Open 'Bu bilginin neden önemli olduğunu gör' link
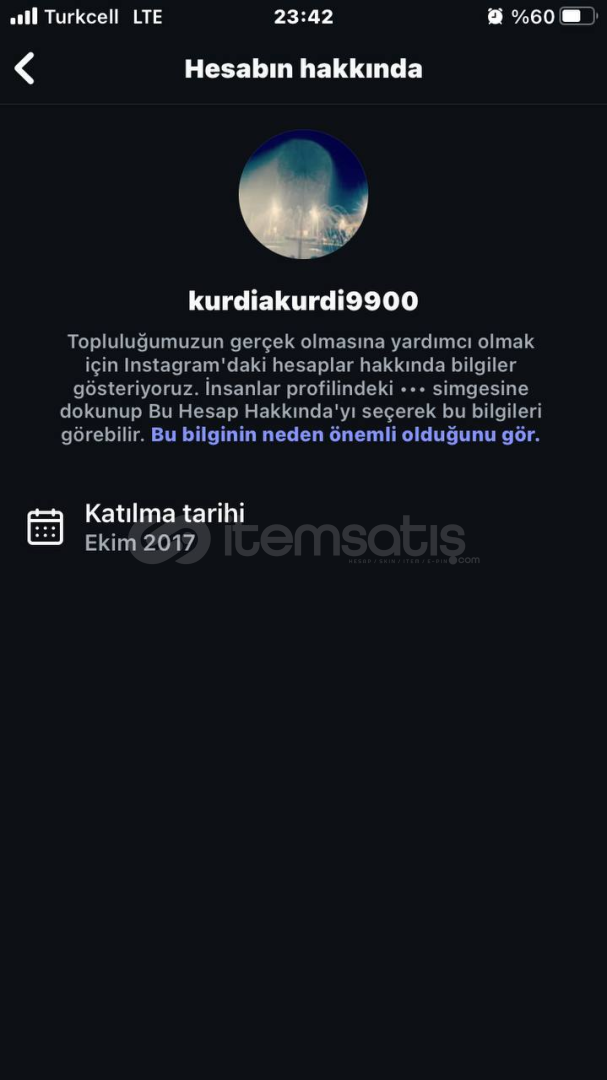Screen dimensions: 607x1080 coord(345,435)
